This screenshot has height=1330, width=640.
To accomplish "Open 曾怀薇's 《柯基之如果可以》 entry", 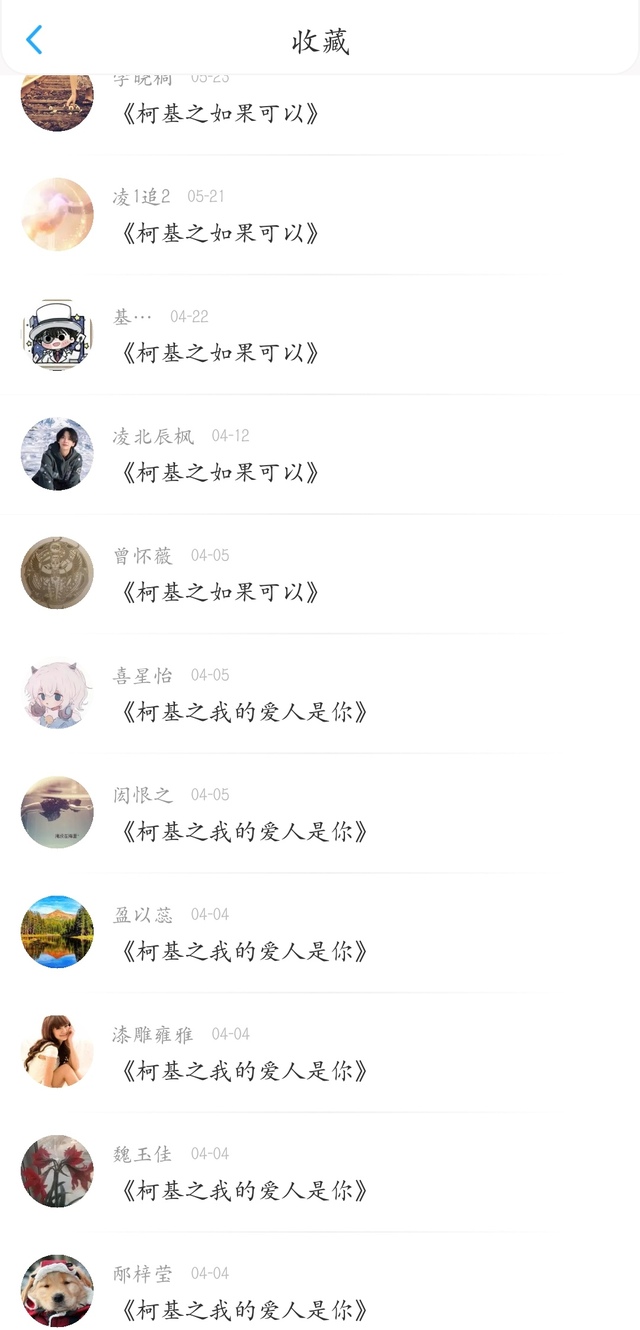I will [x=220, y=592].
